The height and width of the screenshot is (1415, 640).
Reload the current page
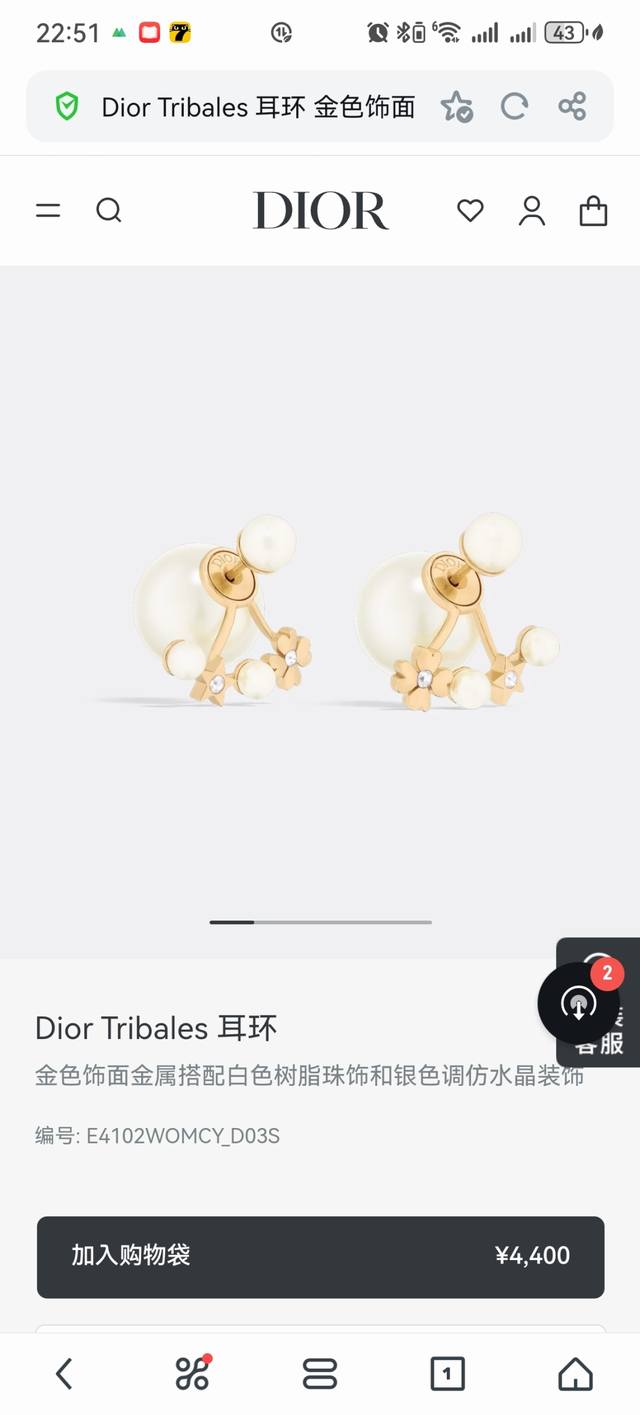514,107
